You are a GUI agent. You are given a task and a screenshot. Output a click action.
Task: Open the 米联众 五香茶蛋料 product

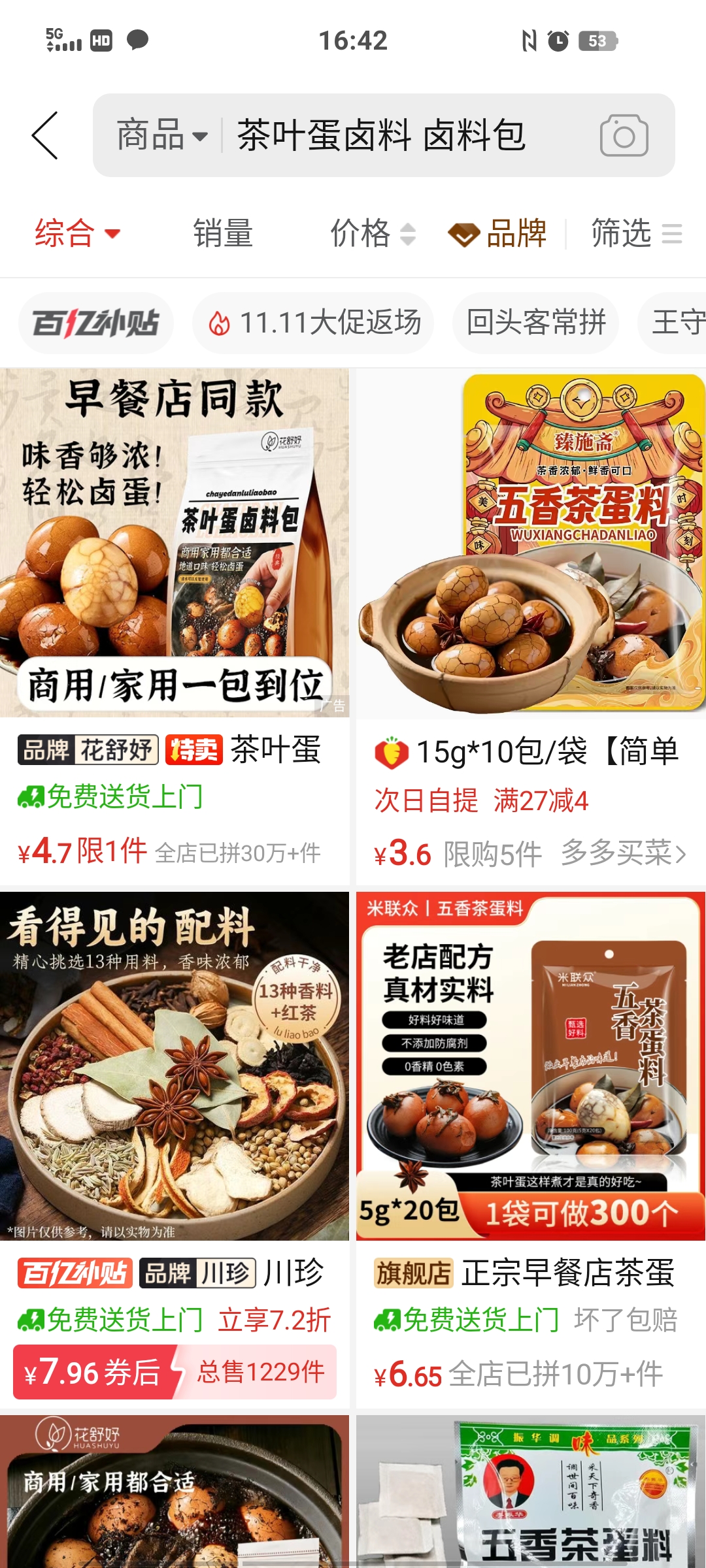(531, 1065)
